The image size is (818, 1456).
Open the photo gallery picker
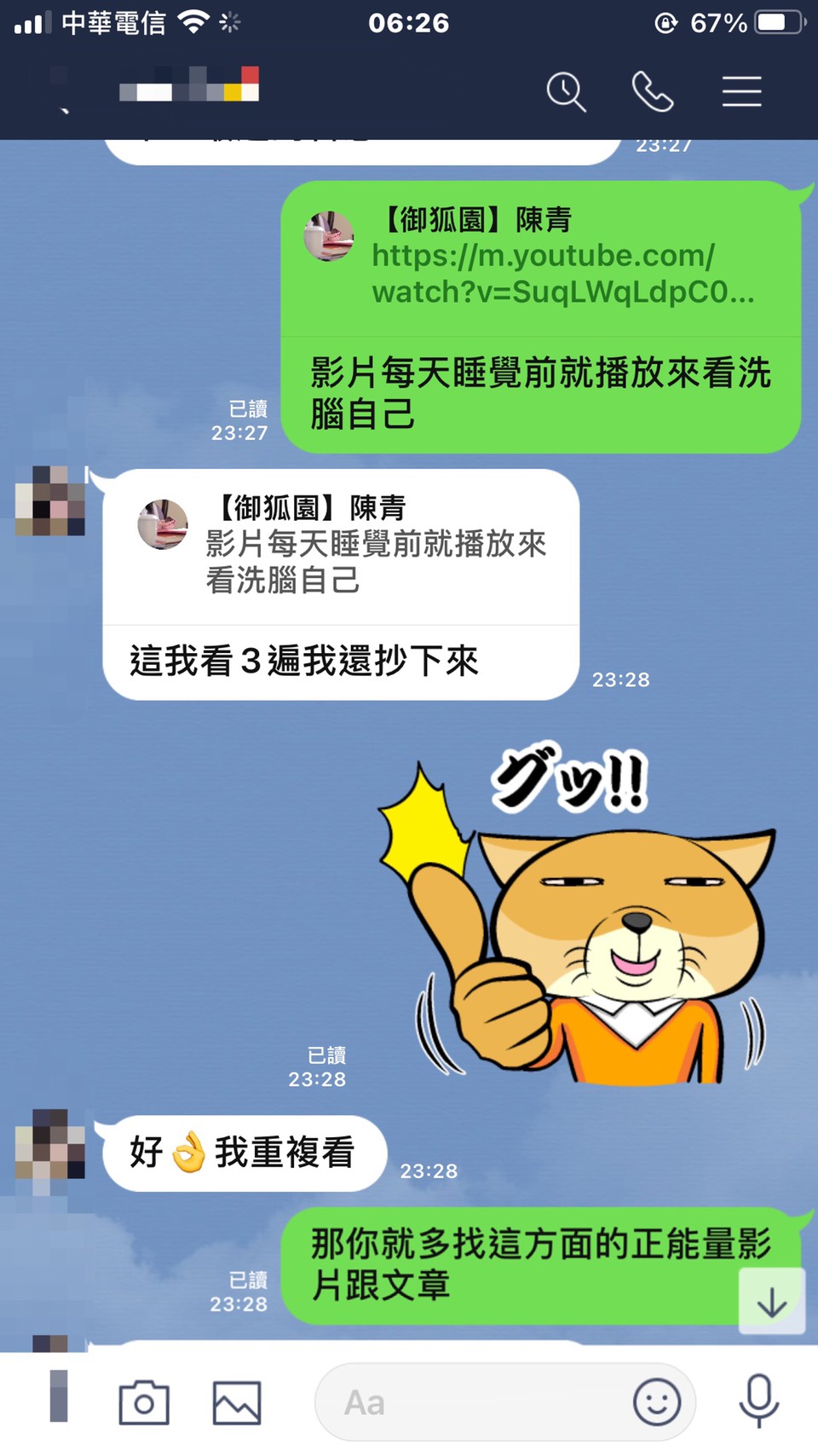click(236, 1402)
